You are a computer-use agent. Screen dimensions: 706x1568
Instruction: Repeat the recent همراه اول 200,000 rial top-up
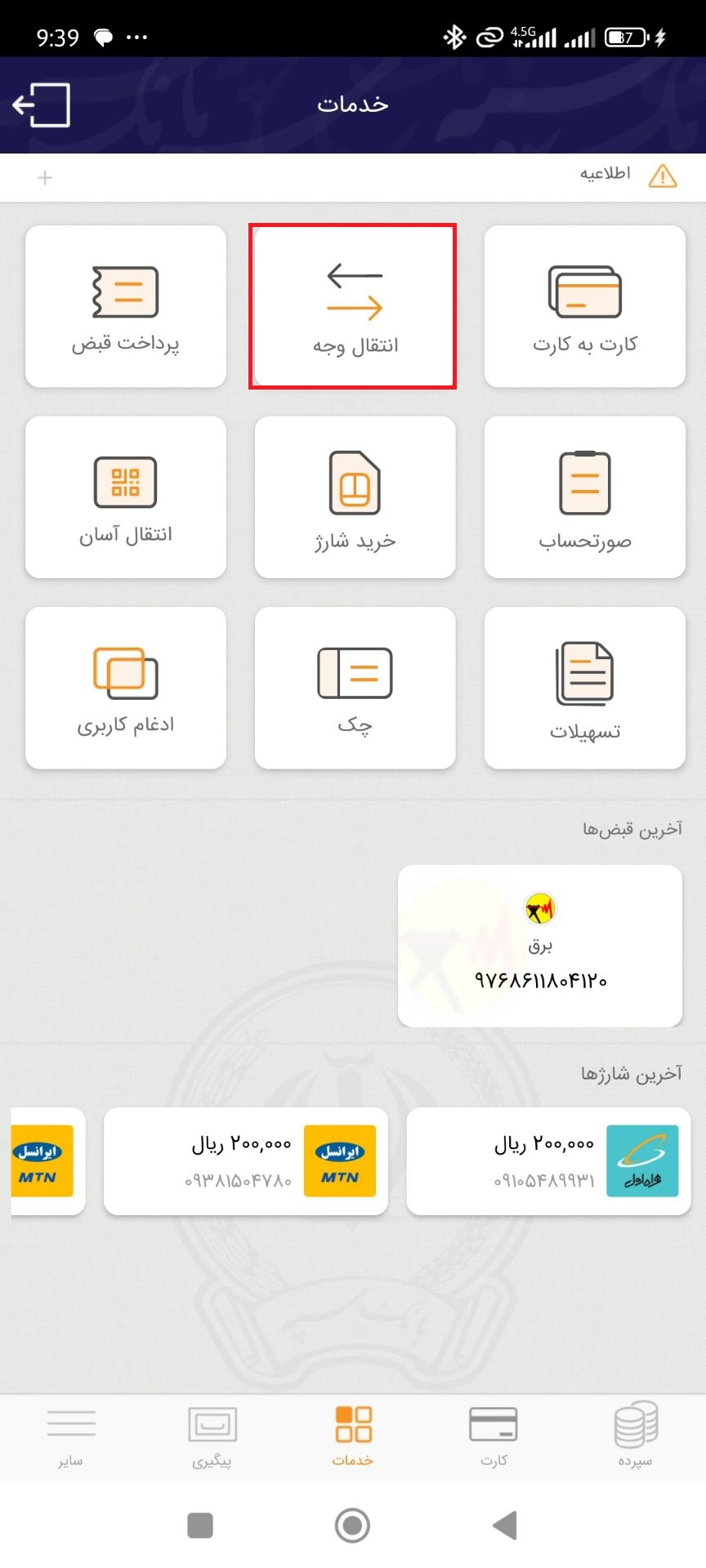(548, 1160)
